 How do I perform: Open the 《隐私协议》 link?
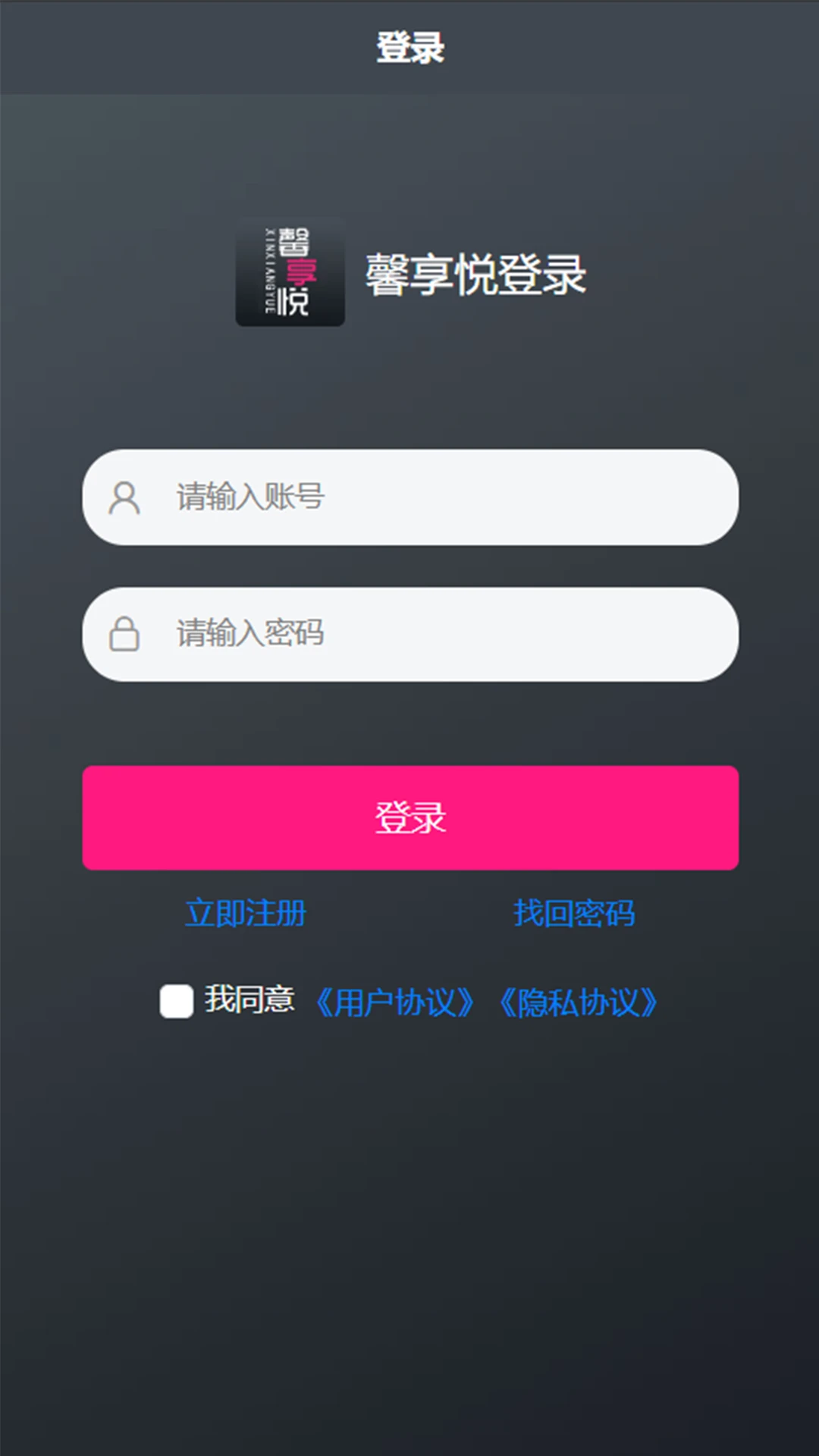point(578,1003)
